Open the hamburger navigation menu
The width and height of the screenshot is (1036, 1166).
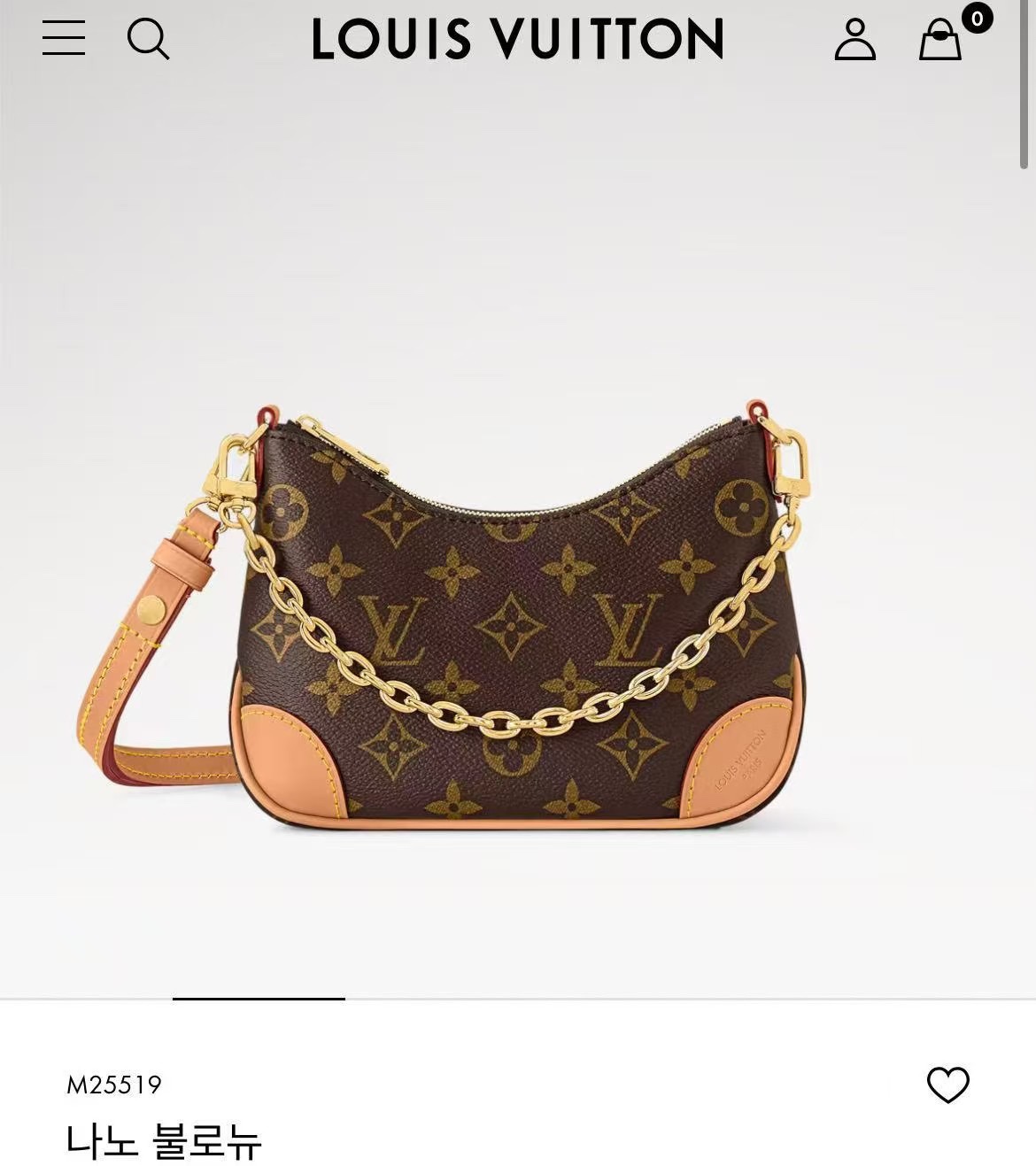point(64,38)
